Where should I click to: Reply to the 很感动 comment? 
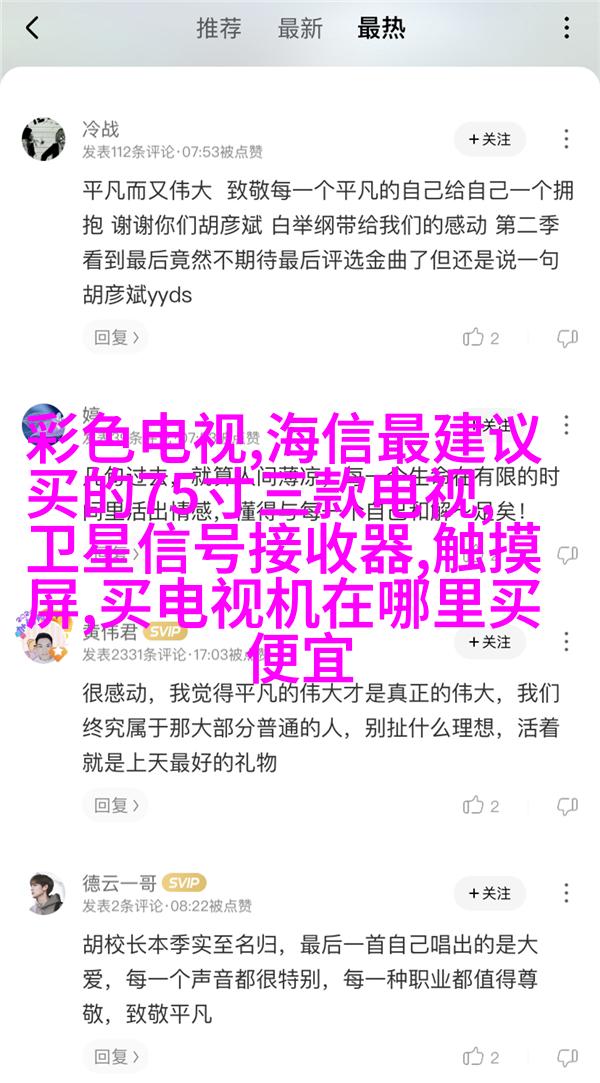coord(112,805)
